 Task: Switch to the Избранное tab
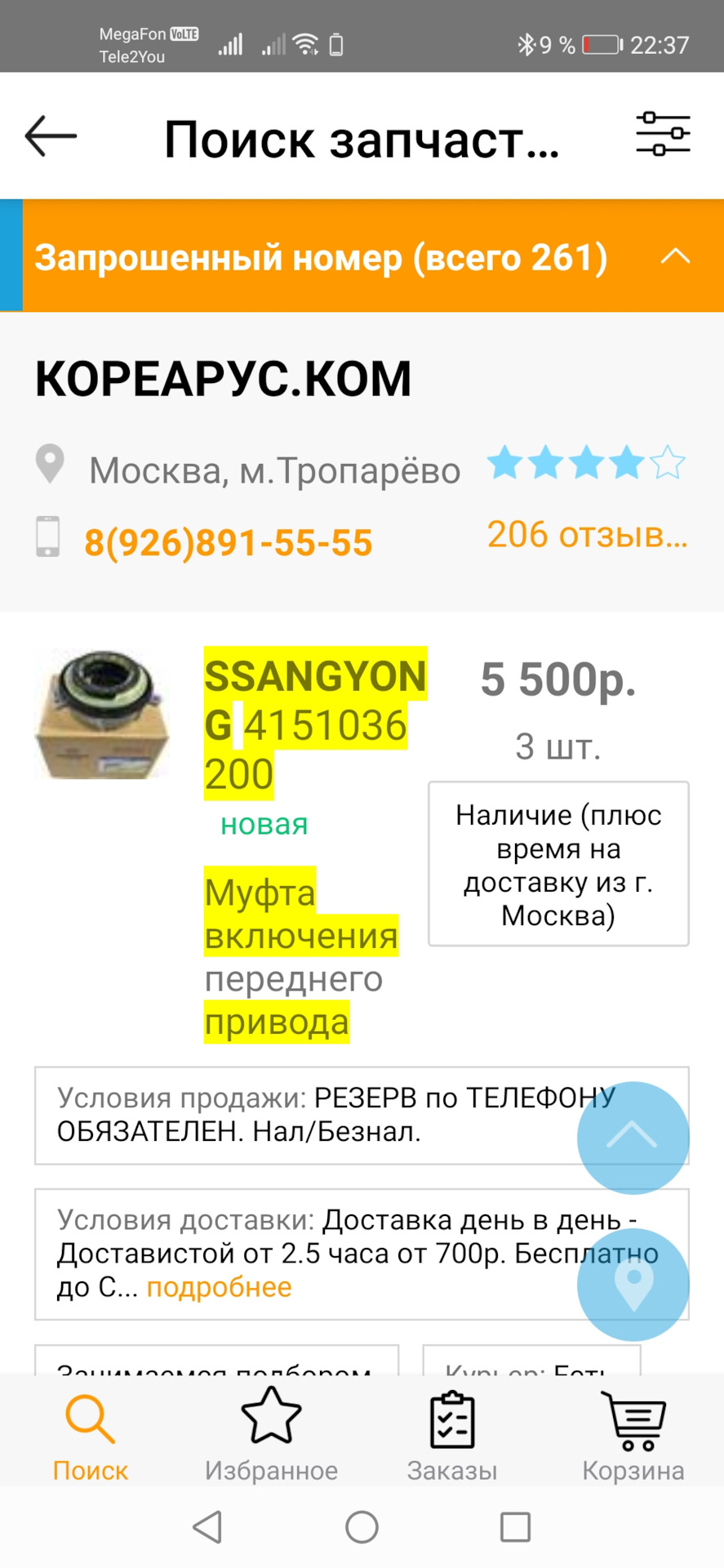[x=271, y=1437]
